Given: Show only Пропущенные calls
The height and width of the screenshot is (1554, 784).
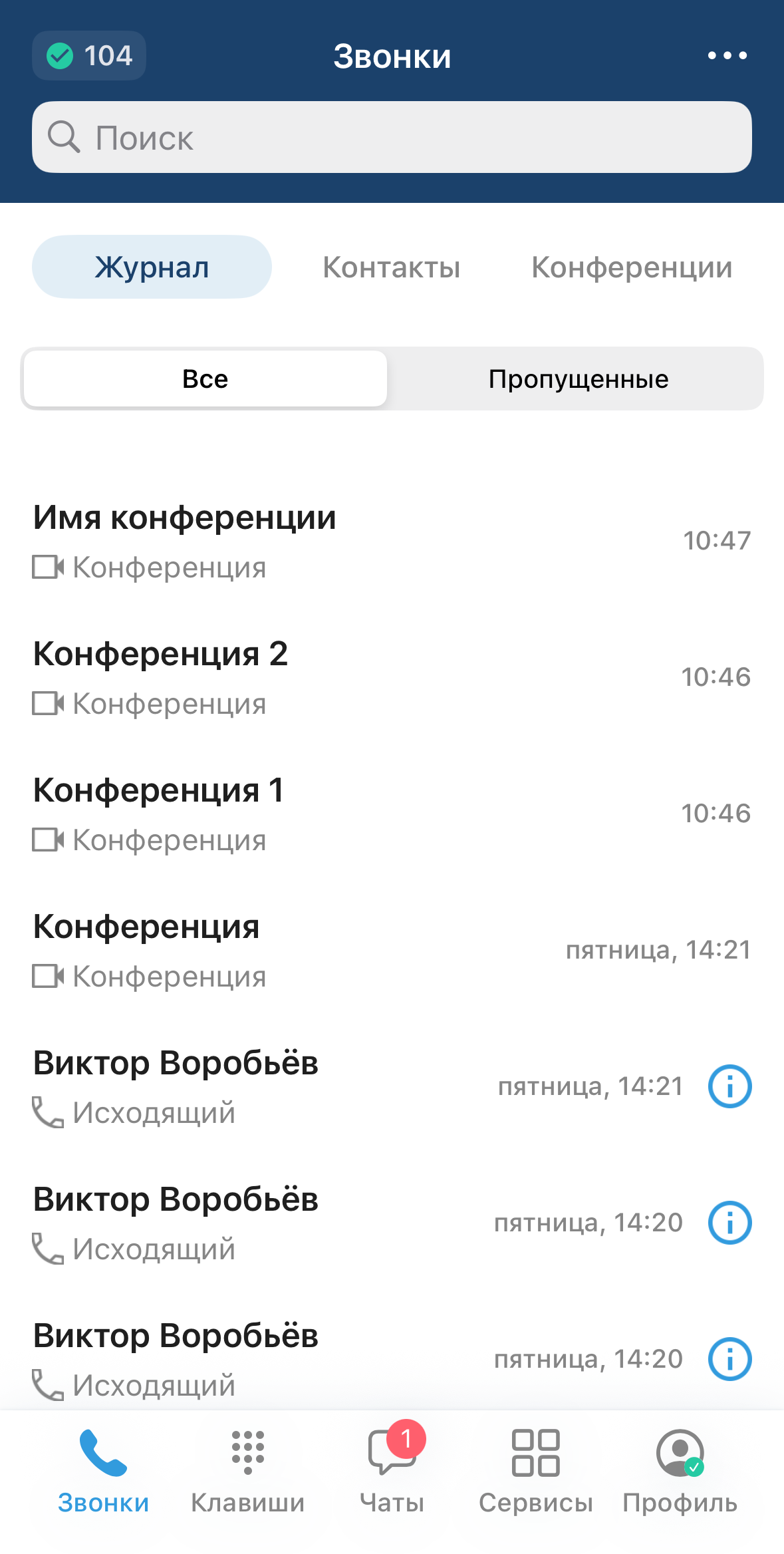Looking at the screenshot, I should click(x=577, y=379).
